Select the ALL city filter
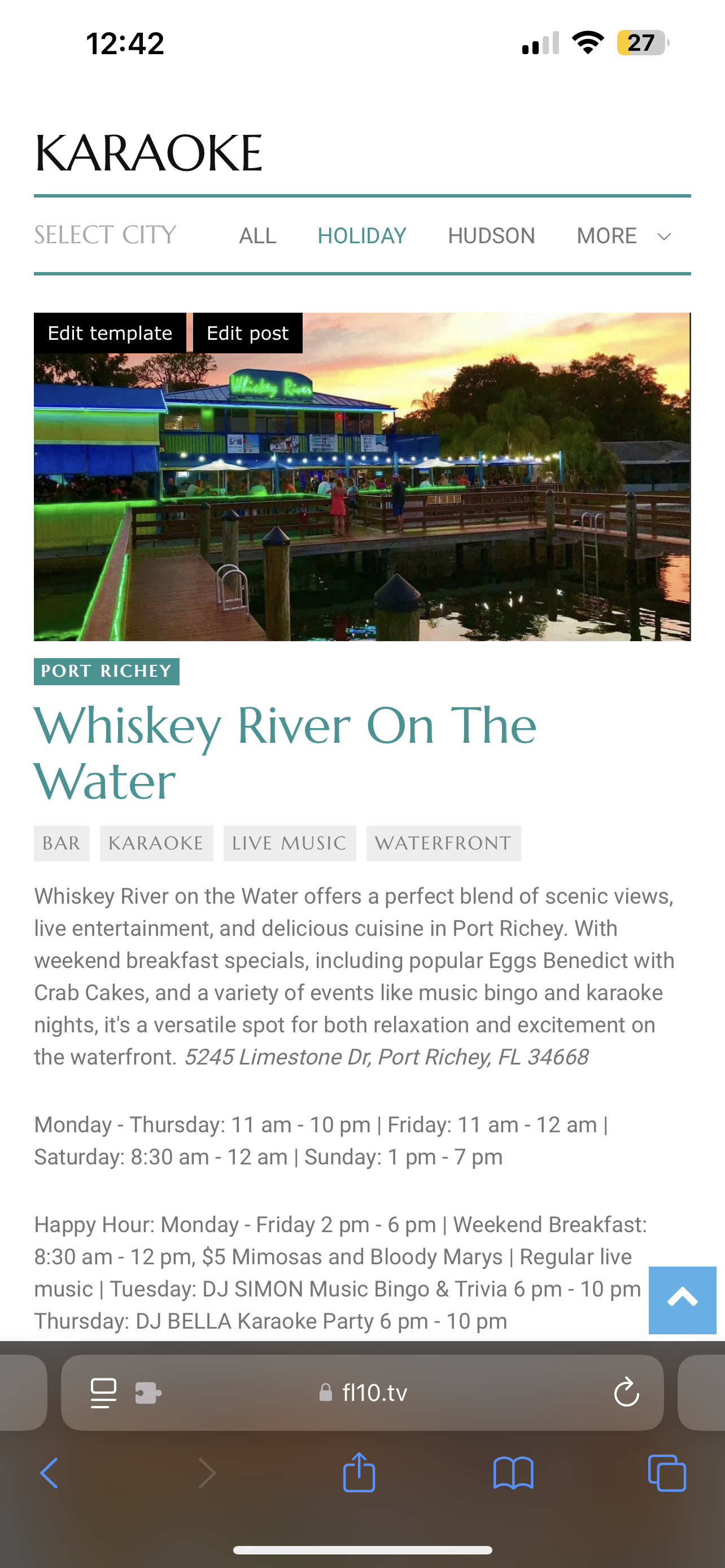The height and width of the screenshot is (1568, 725). pos(257,235)
